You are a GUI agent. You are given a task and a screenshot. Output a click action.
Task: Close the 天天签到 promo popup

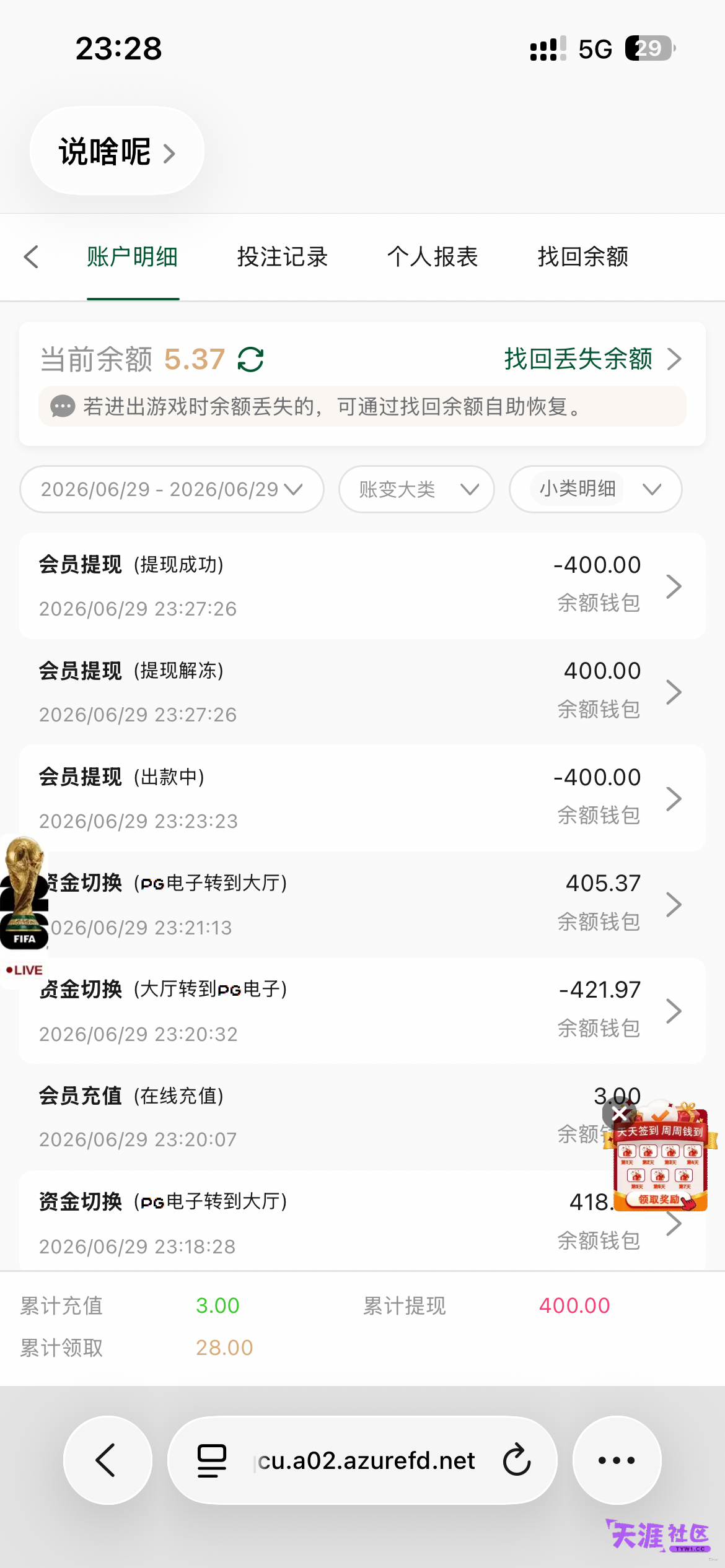pyautogui.click(x=619, y=1113)
